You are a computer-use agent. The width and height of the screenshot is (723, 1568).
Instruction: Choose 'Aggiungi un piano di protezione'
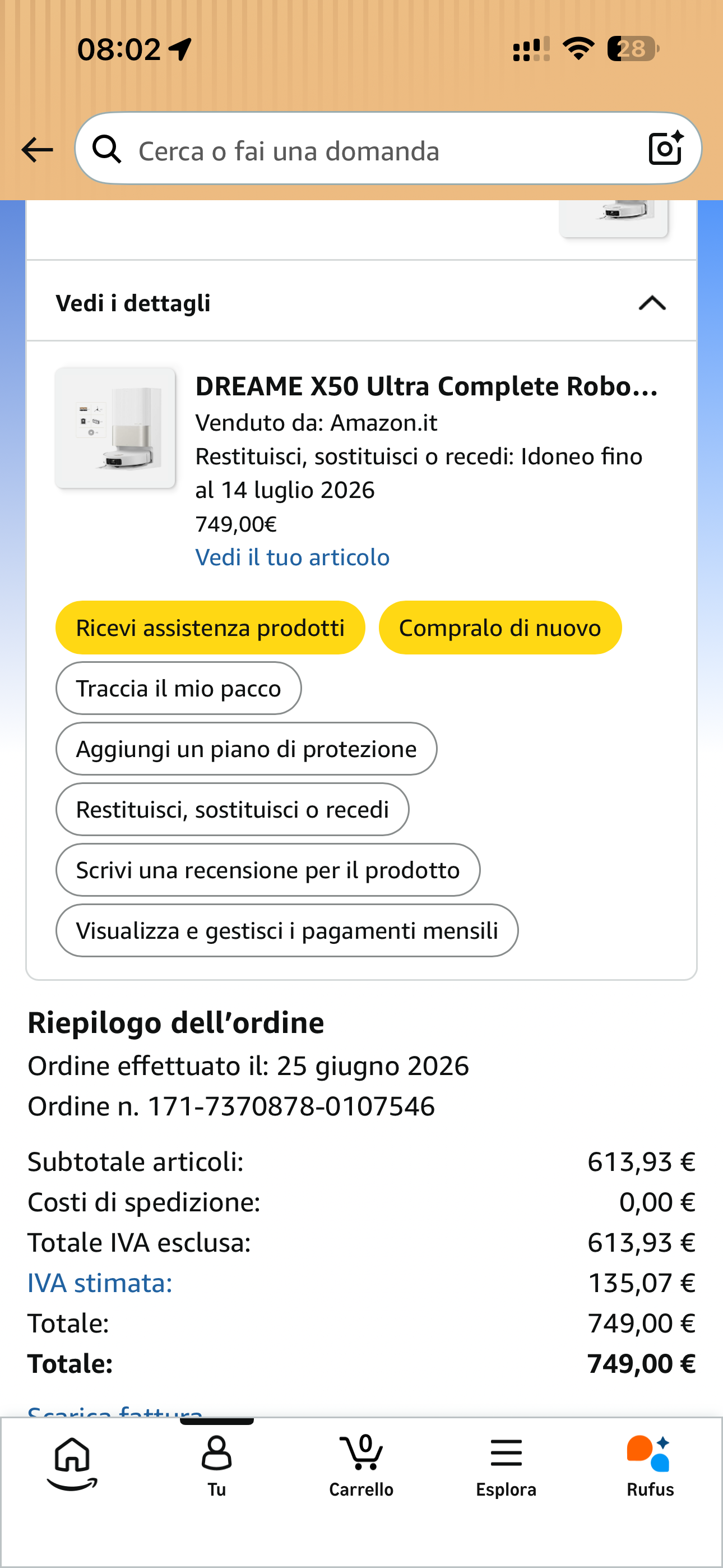pyautogui.click(x=246, y=749)
